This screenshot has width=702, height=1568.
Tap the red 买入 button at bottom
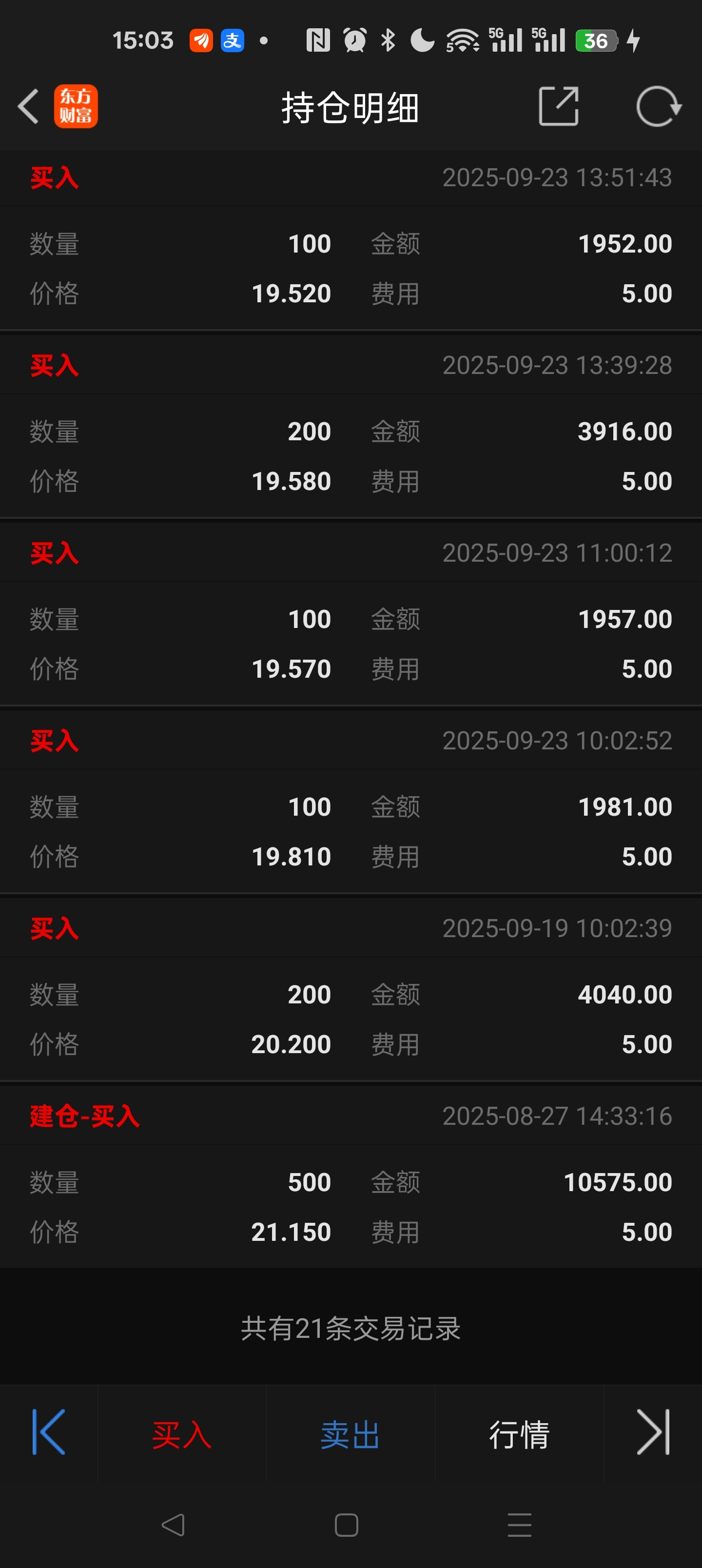tap(181, 1435)
